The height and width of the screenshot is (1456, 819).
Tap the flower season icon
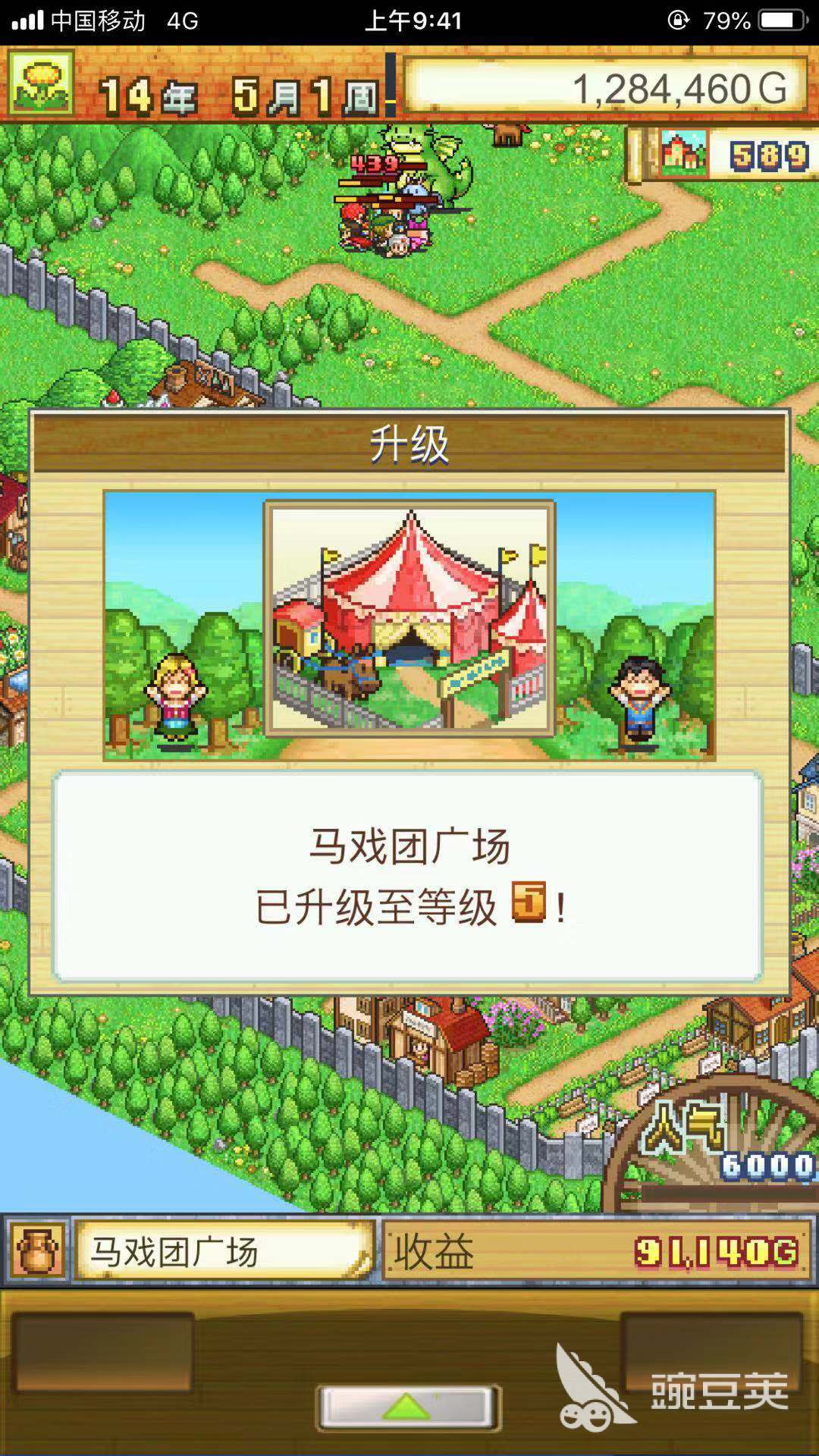point(41,83)
